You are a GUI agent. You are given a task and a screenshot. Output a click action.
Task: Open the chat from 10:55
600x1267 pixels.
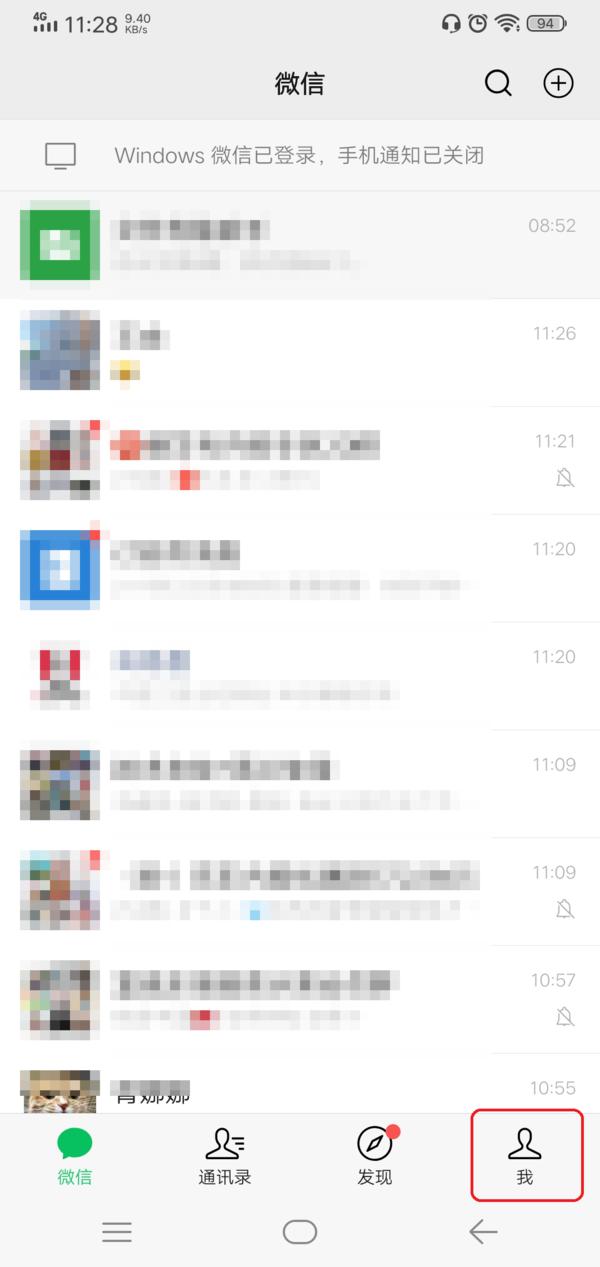300,1090
